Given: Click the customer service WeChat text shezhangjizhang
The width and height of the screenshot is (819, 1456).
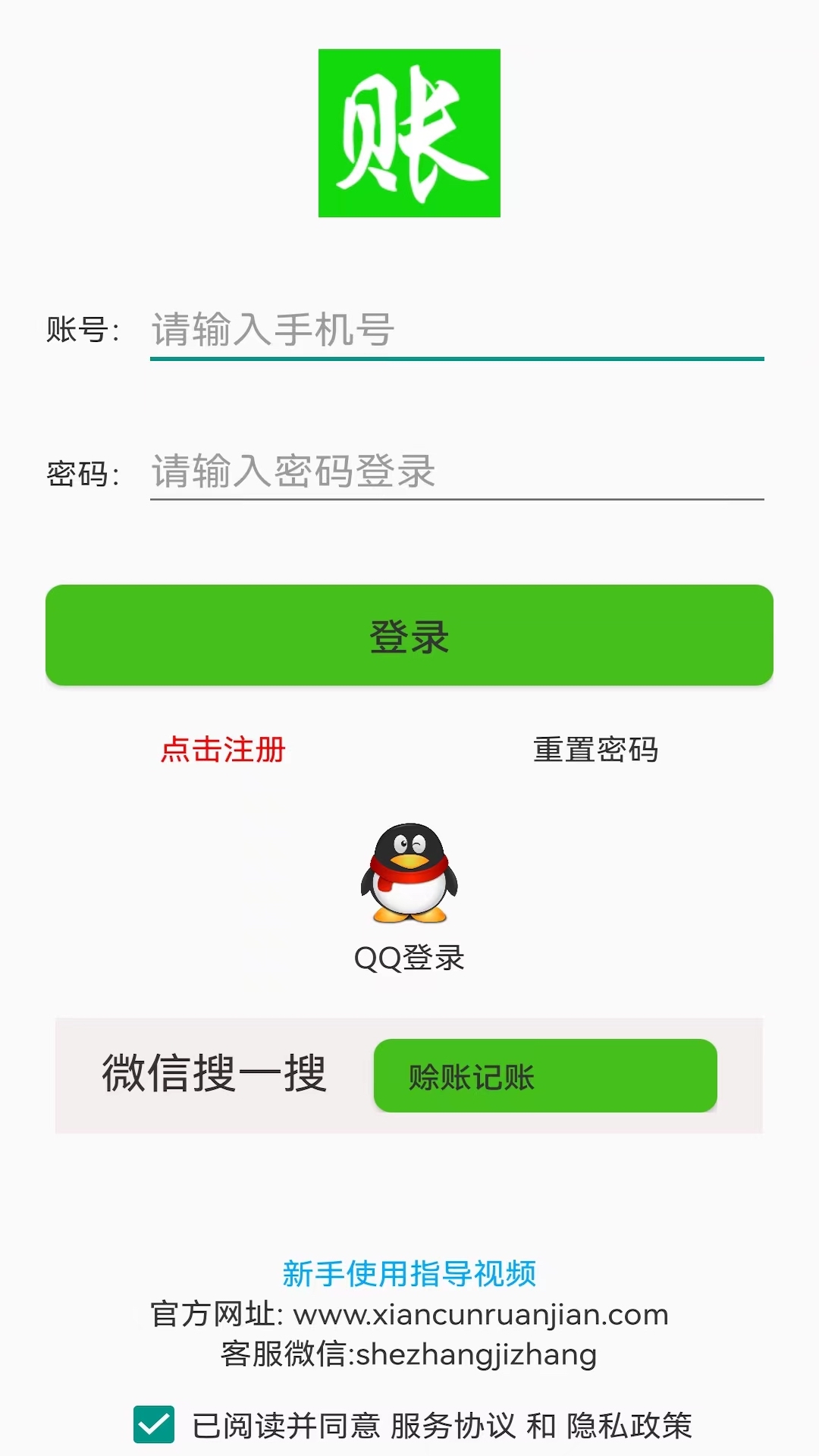Looking at the screenshot, I should (409, 1354).
